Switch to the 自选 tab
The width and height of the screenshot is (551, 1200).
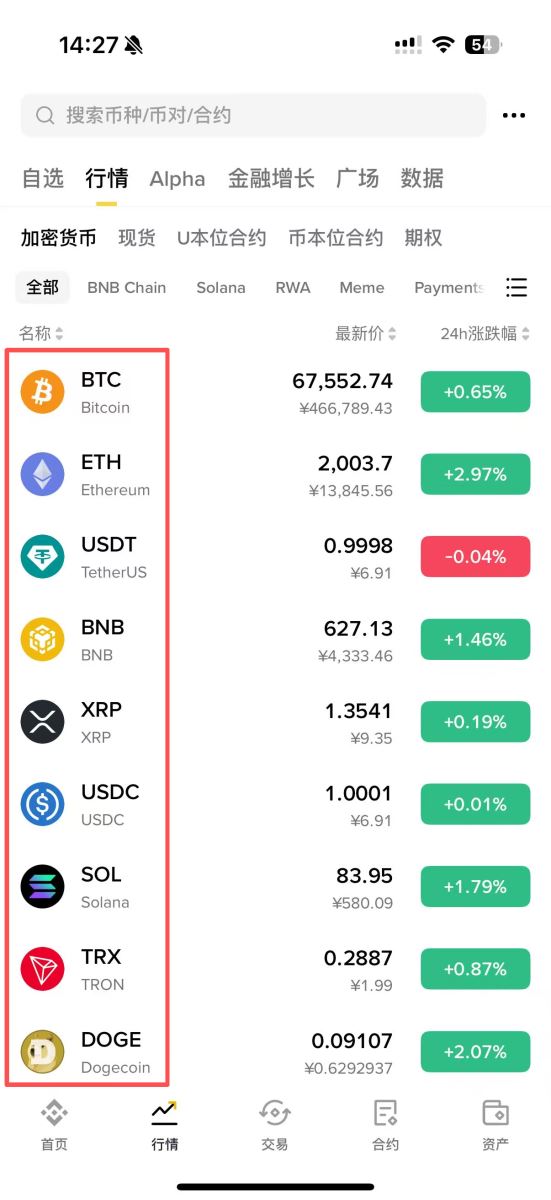pos(43,179)
